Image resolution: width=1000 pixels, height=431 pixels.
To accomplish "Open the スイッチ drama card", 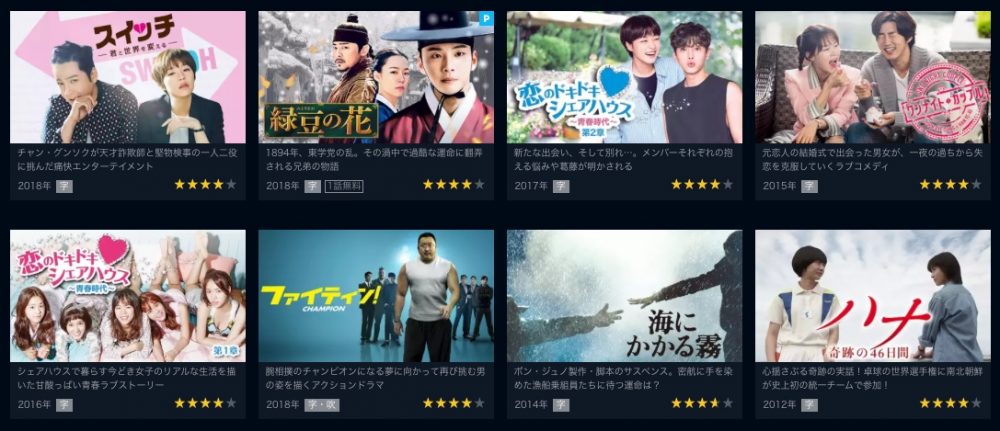I will (127, 78).
